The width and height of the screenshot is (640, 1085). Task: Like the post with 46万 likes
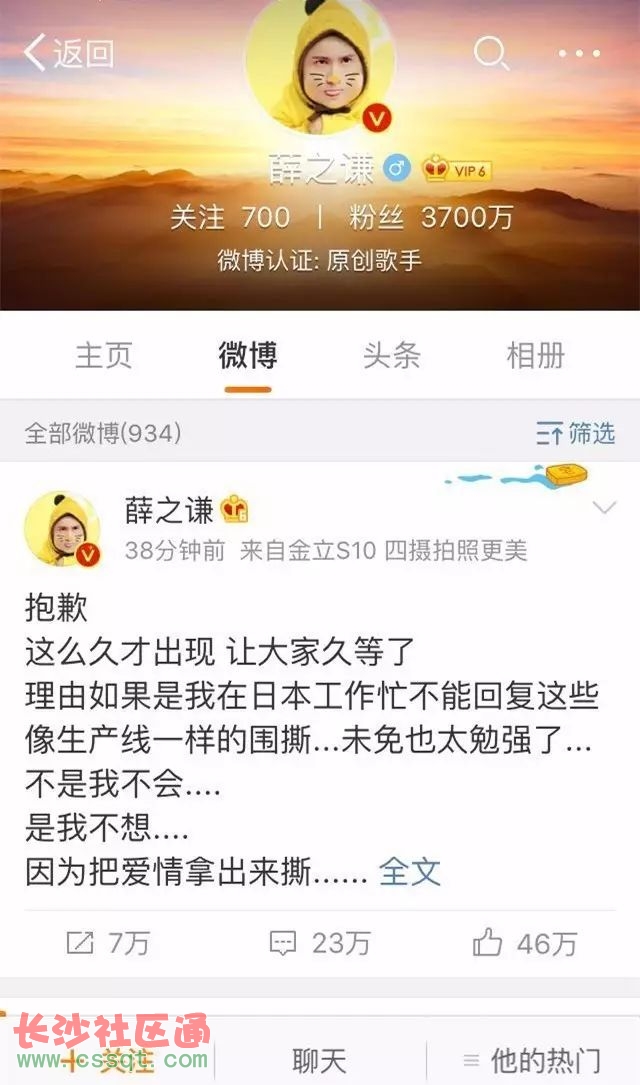[x=525, y=943]
